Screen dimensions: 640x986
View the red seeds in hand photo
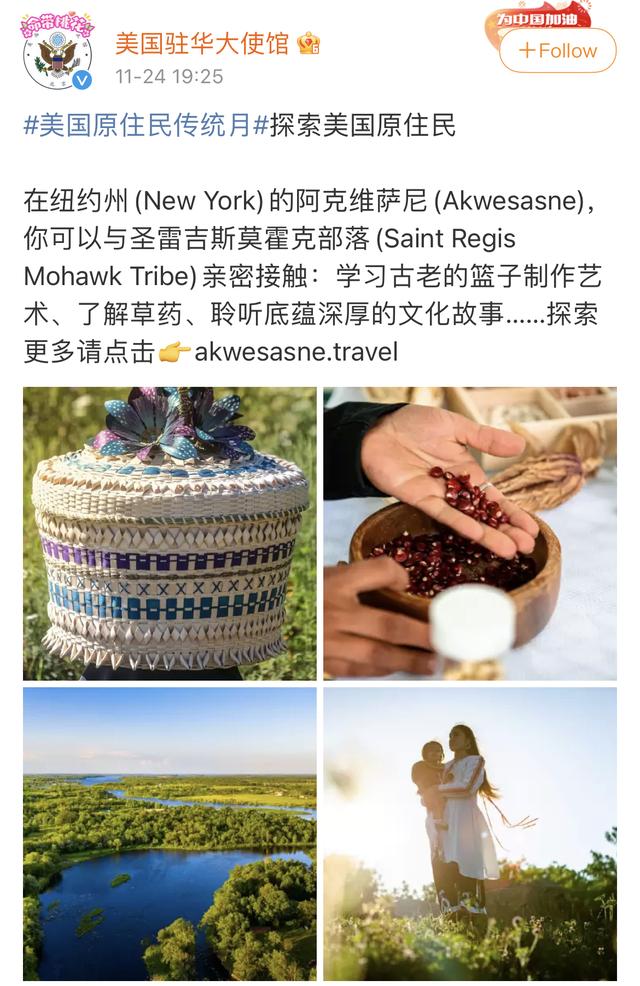[x=469, y=533]
